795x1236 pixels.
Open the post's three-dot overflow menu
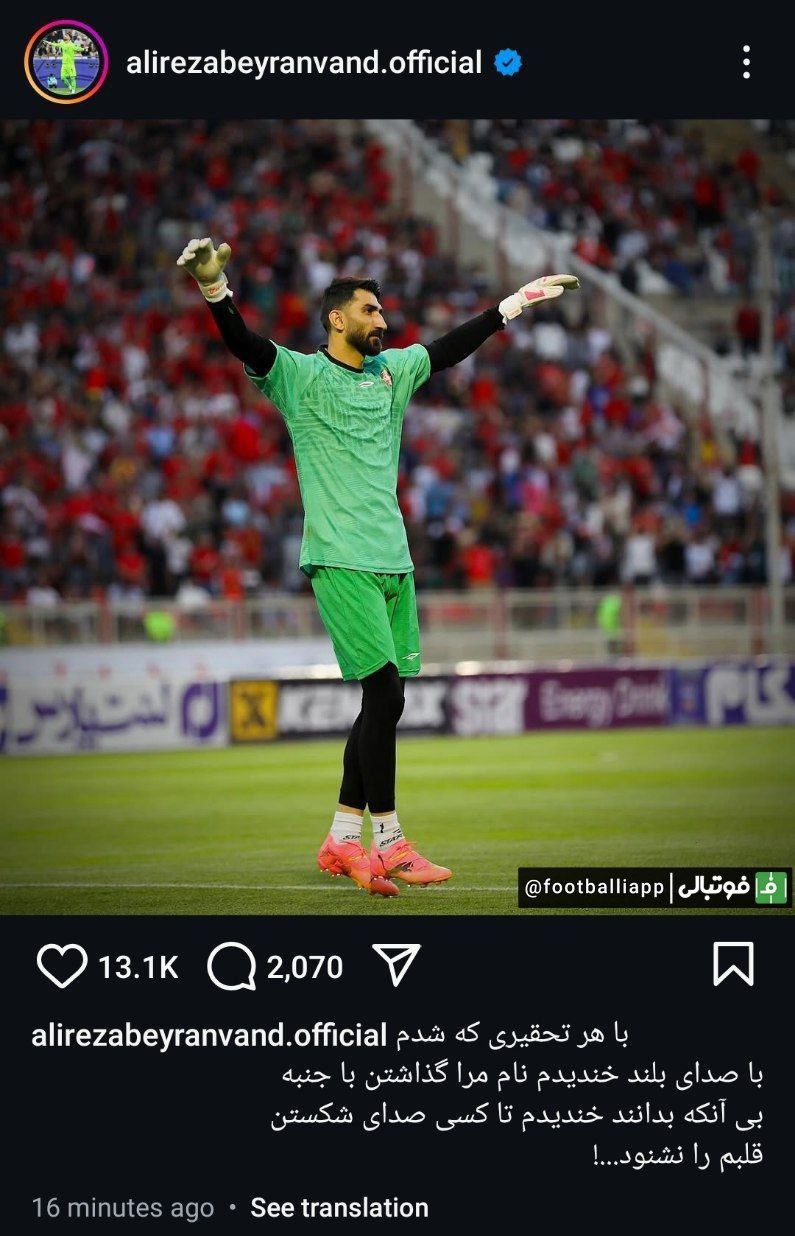click(x=746, y=62)
